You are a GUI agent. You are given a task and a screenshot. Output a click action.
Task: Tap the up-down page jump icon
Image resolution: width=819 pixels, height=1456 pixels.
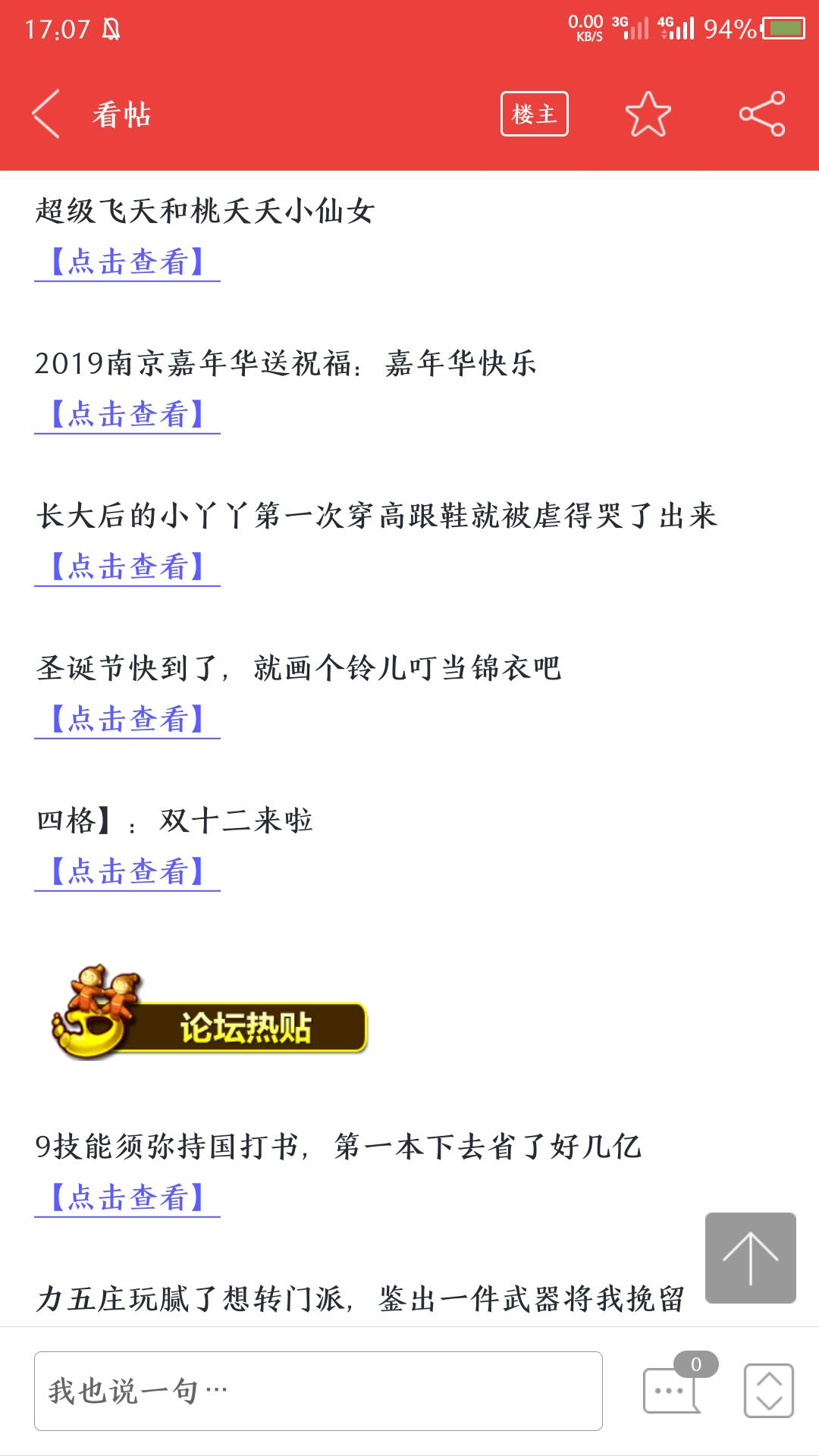tap(768, 1391)
